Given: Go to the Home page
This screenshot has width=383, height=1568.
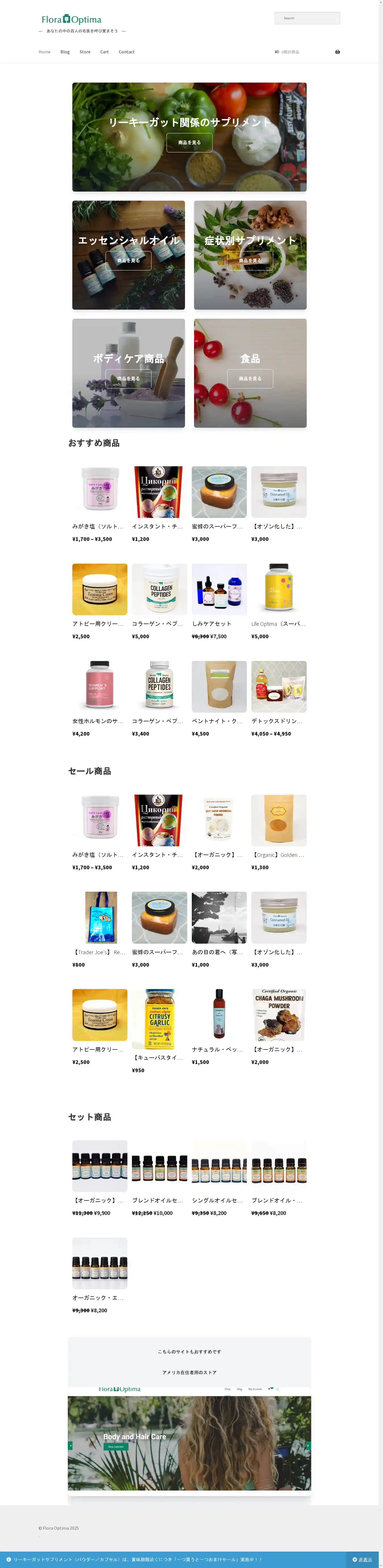Looking at the screenshot, I should point(45,52).
